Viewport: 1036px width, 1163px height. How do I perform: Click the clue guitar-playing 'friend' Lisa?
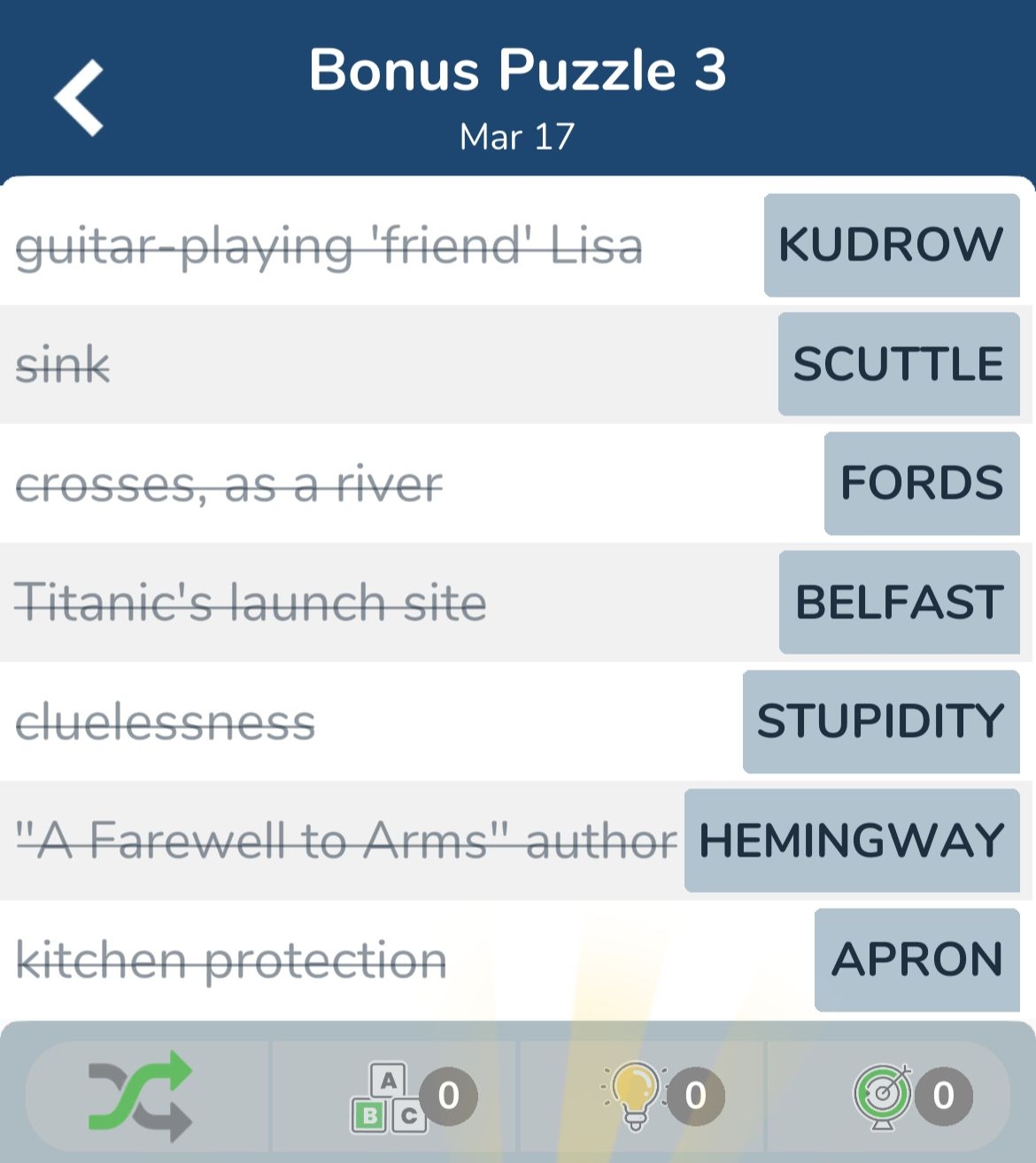329,245
